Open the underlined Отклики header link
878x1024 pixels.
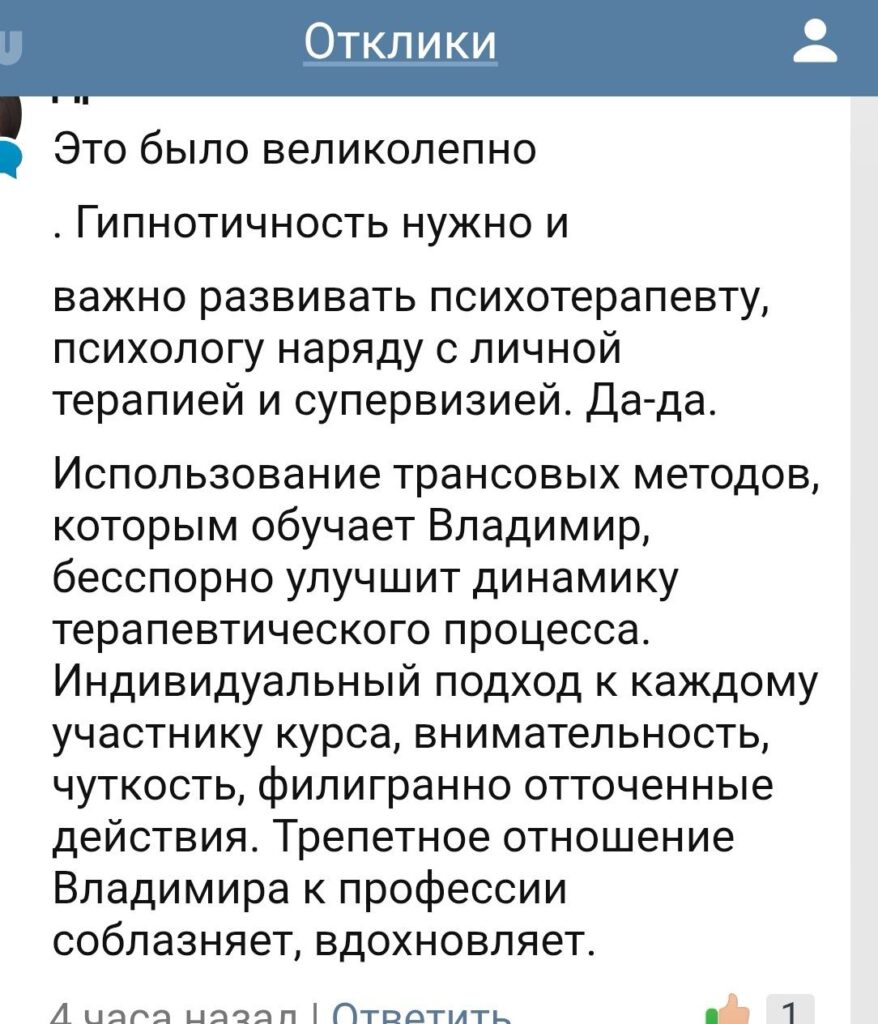(400, 43)
